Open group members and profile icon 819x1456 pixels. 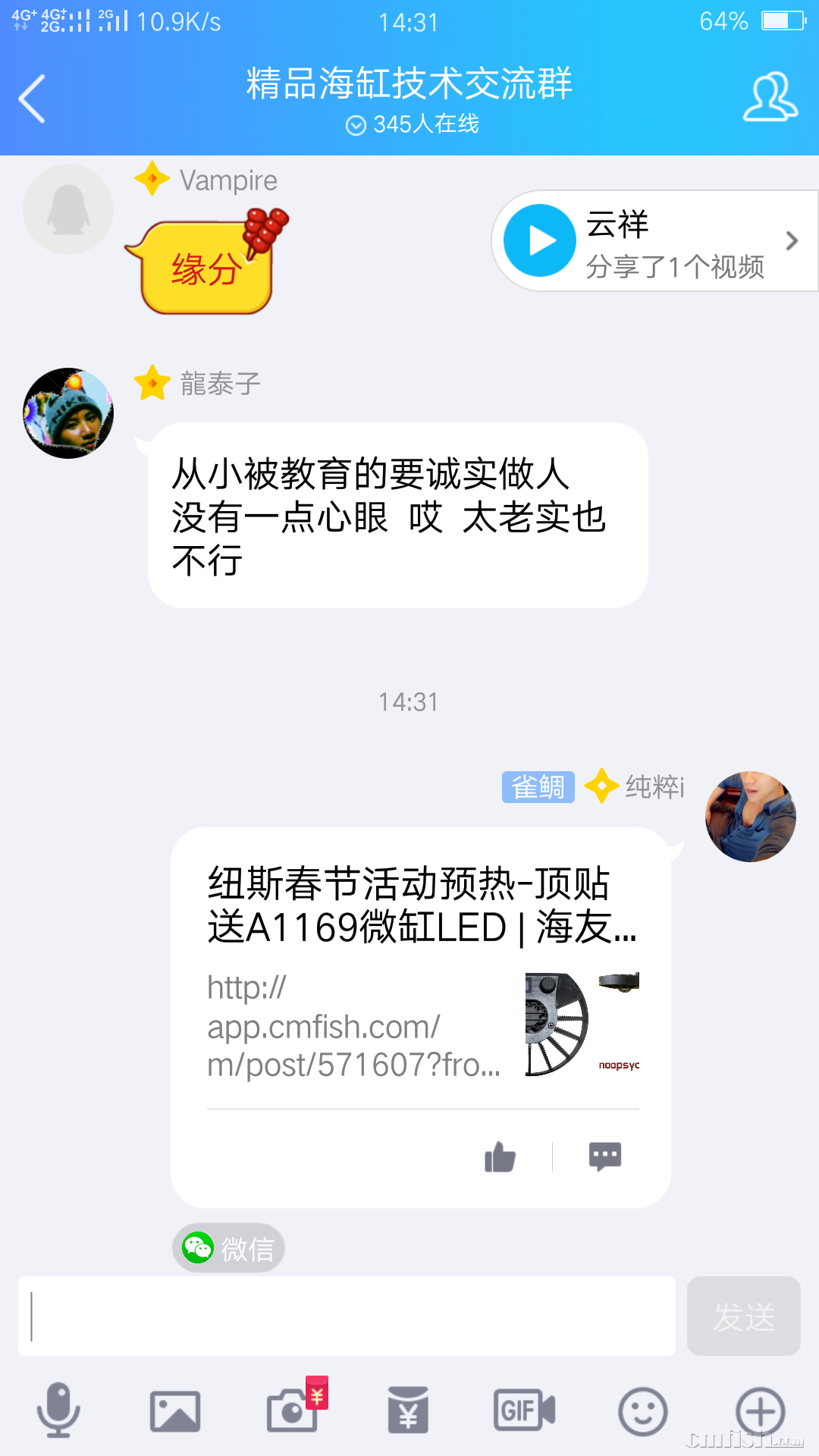770,98
